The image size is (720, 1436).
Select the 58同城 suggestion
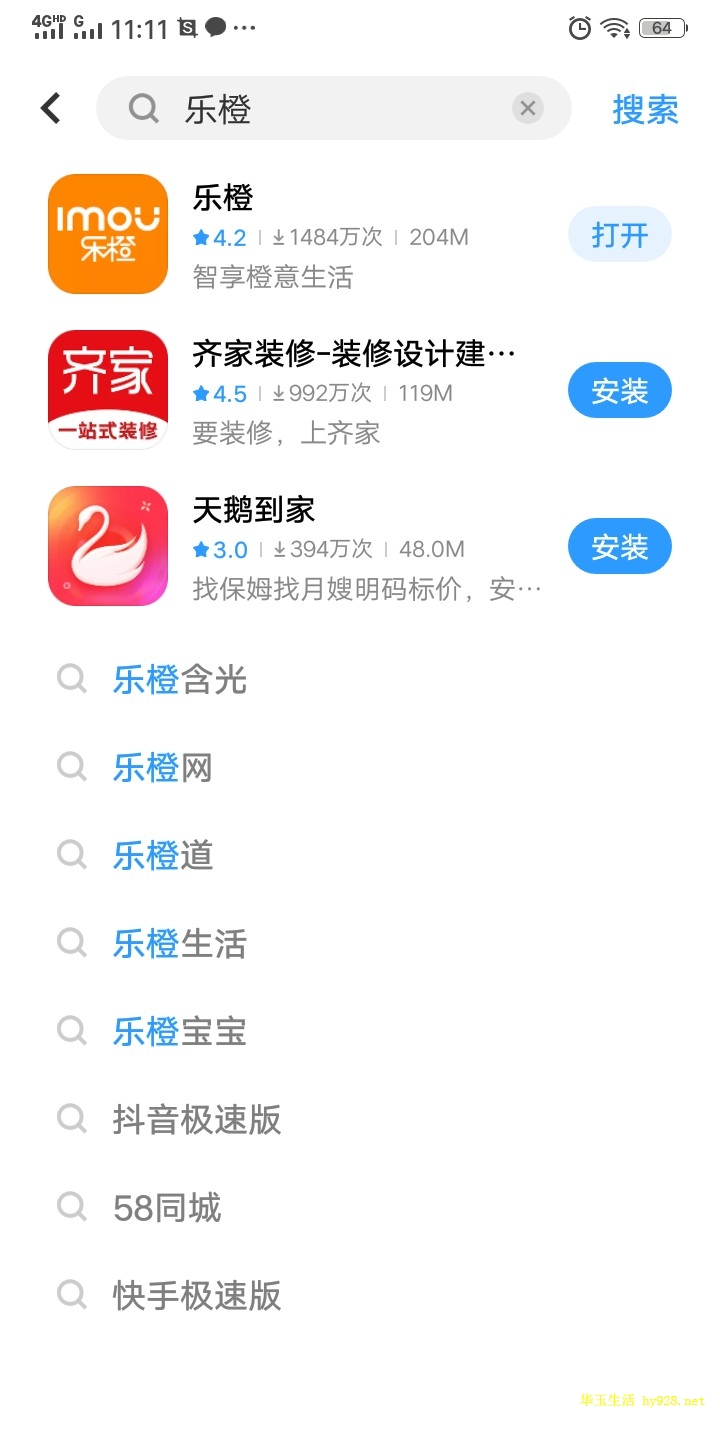167,1208
